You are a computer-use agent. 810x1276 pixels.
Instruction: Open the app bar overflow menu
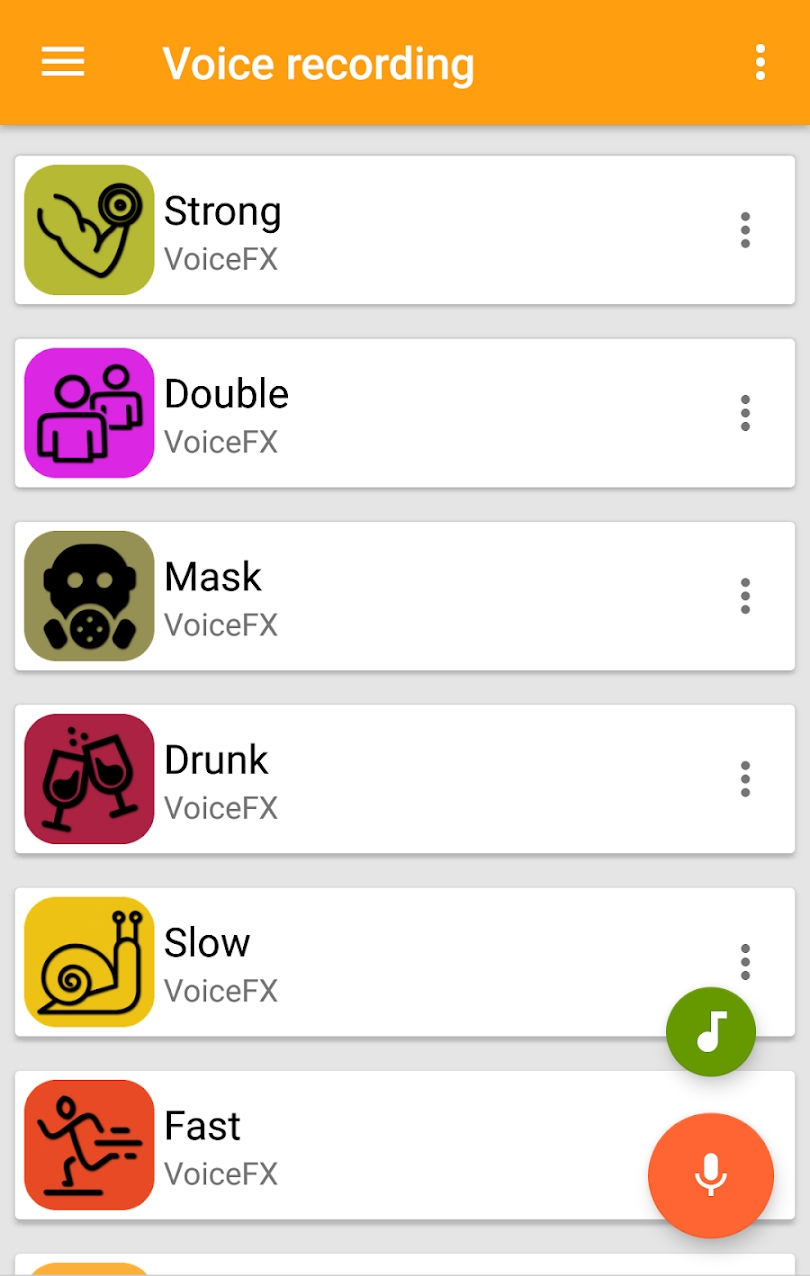[760, 62]
